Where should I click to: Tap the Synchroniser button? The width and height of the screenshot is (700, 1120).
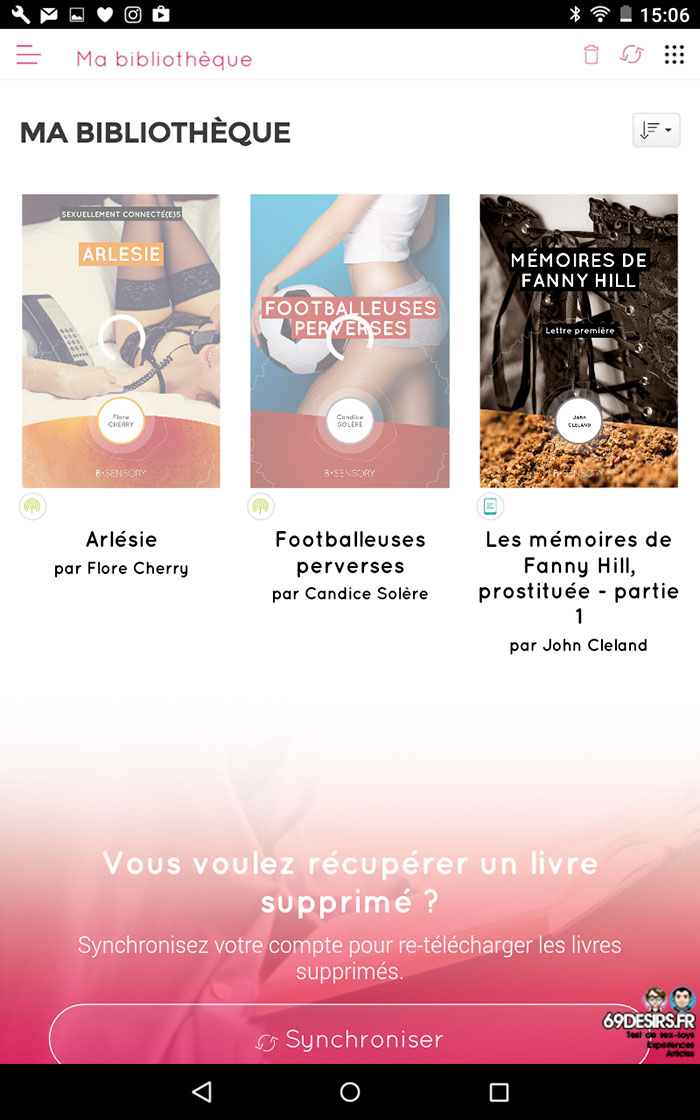(349, 1039)
